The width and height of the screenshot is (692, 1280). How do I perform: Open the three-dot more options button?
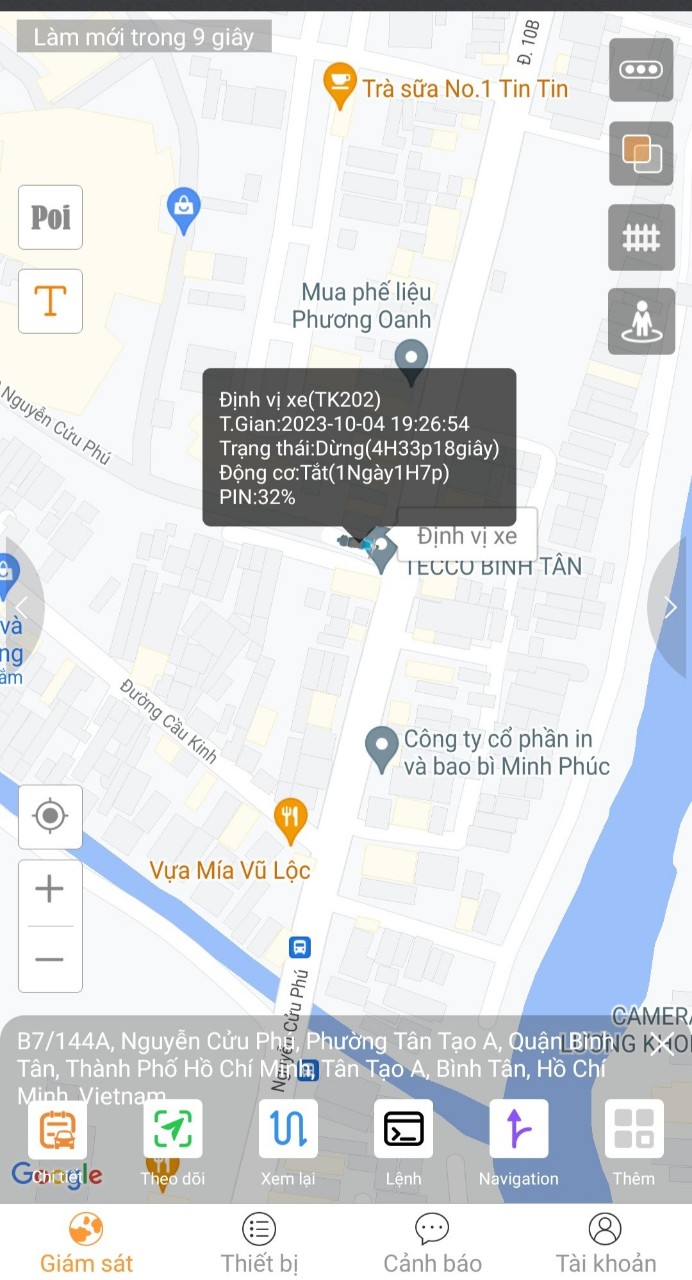click(x=641, y=70)
